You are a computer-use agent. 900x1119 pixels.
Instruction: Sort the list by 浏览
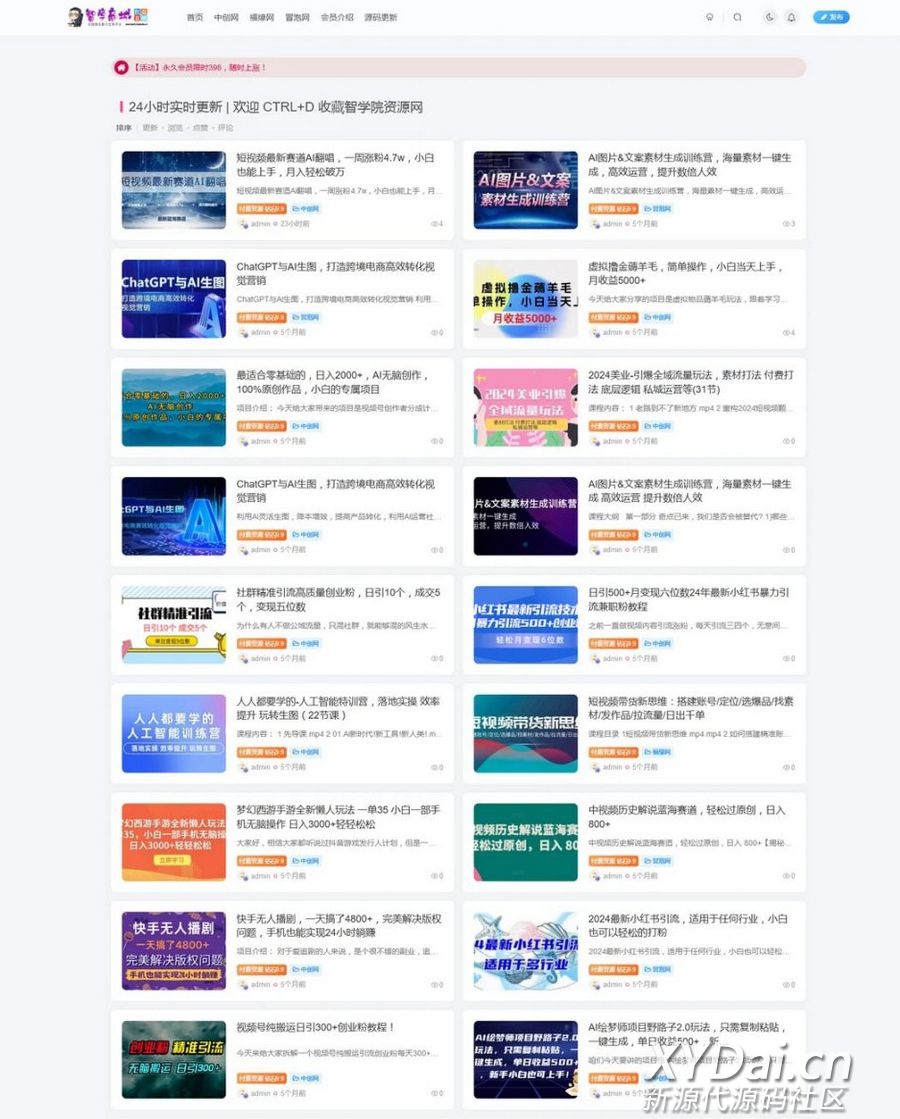(175, 128)
